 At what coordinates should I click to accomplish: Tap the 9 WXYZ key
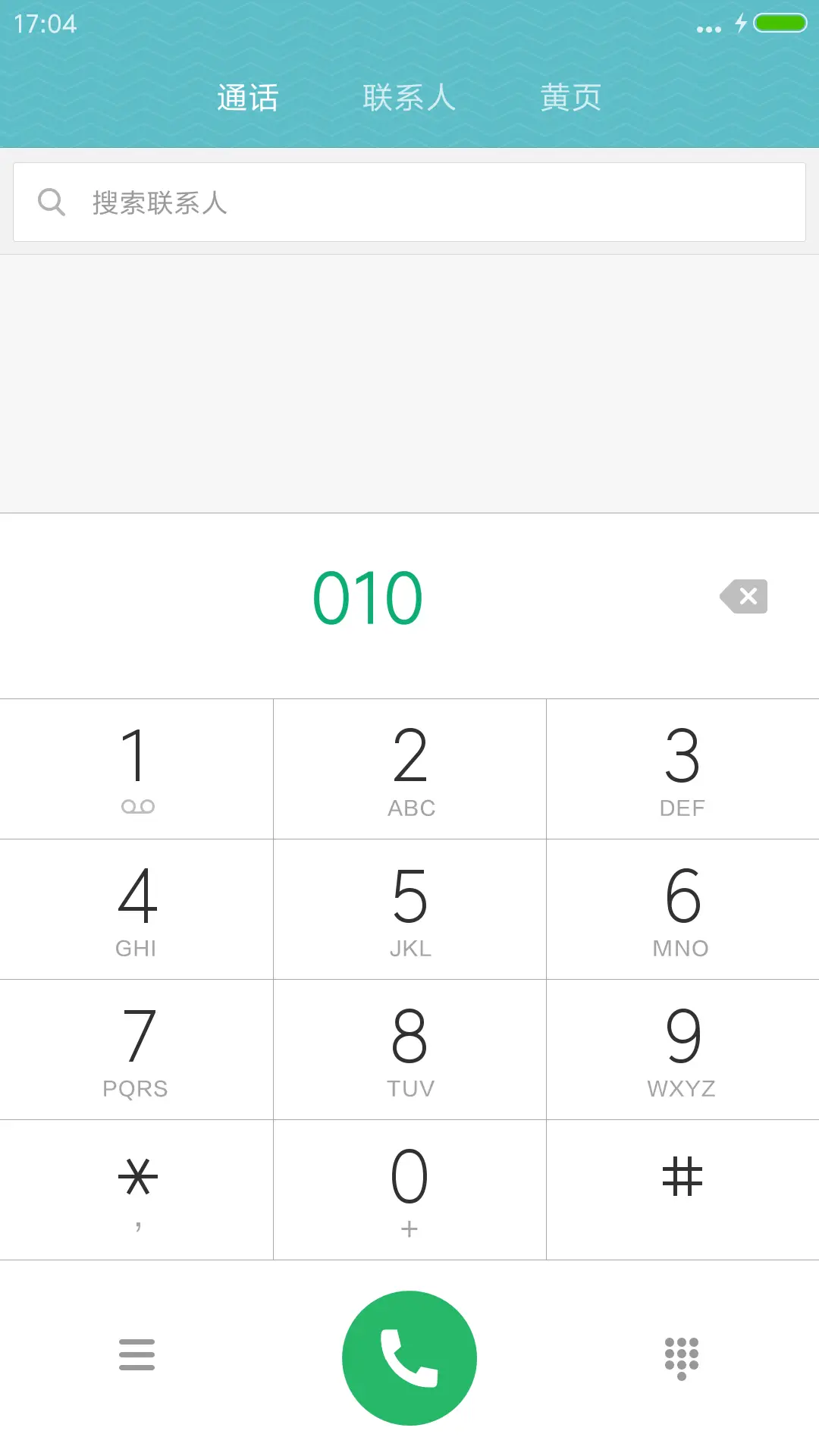pos(682,1050)
